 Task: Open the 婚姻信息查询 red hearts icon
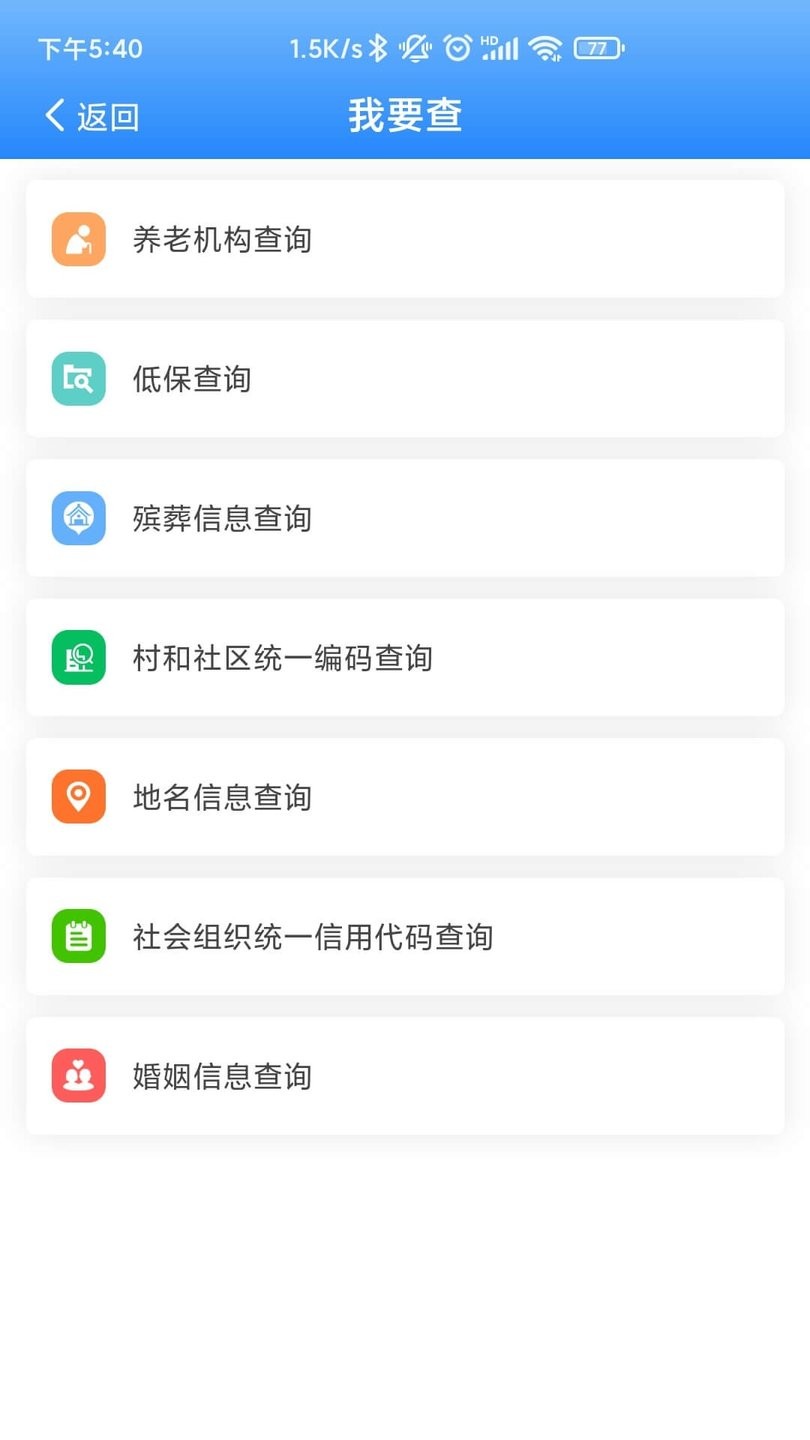coord(78,1076)
